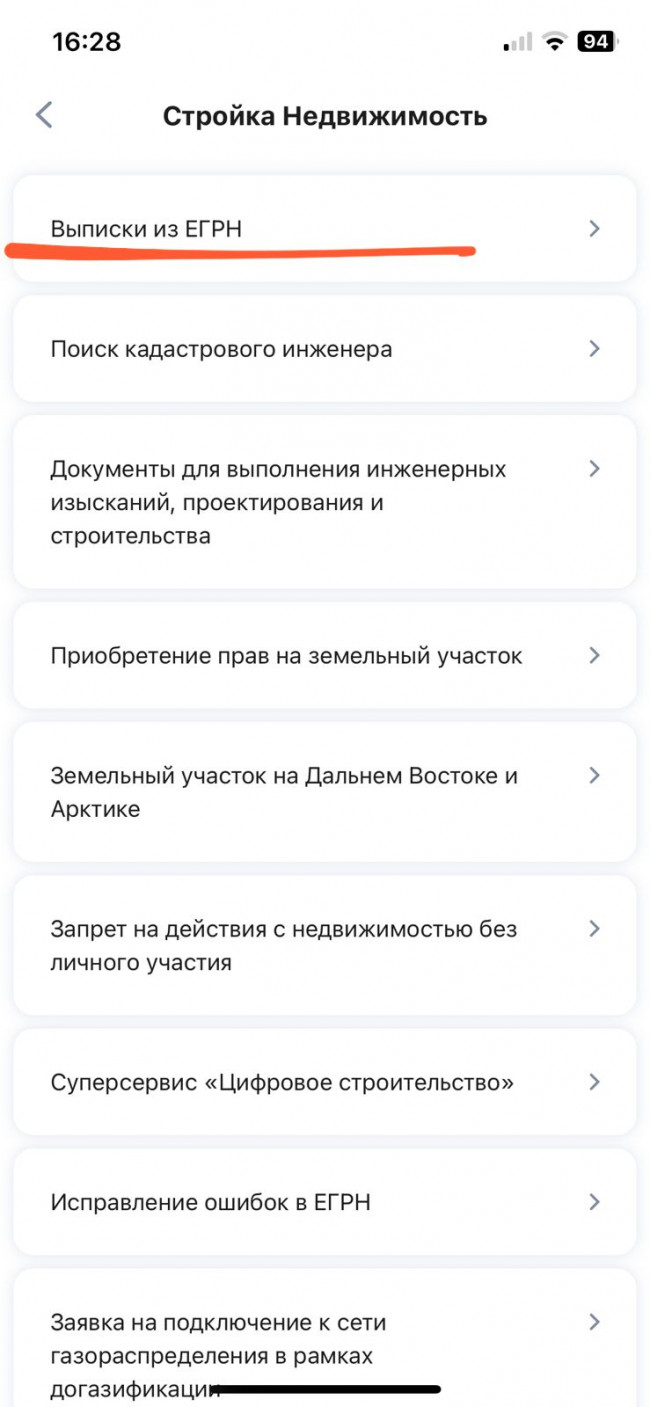Open Приобретение прав на земельный участок
The image size is (650, 1407).
[x=324, y=656]
